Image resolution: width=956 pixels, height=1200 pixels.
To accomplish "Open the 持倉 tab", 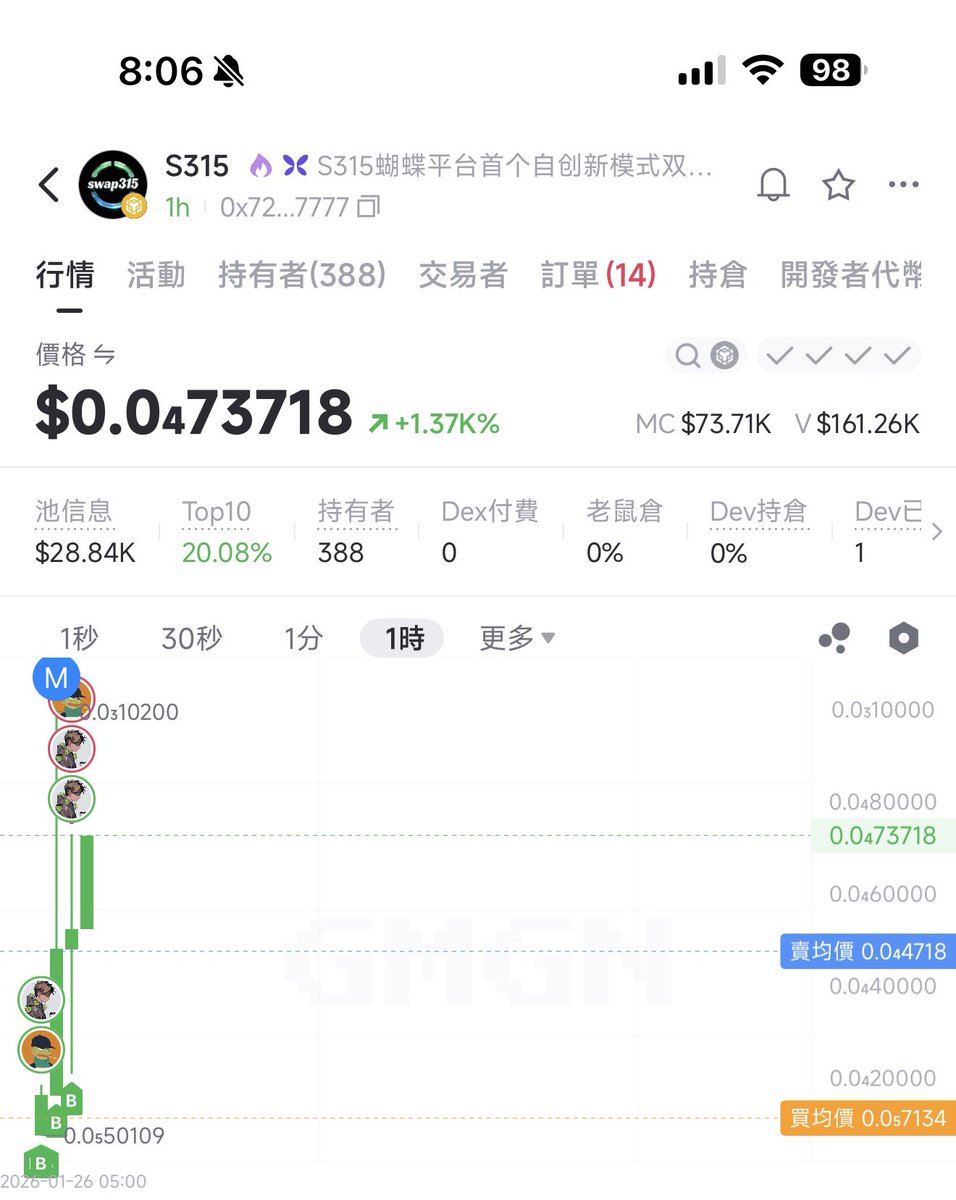I will pyautogui.click(x=718, y=275).
